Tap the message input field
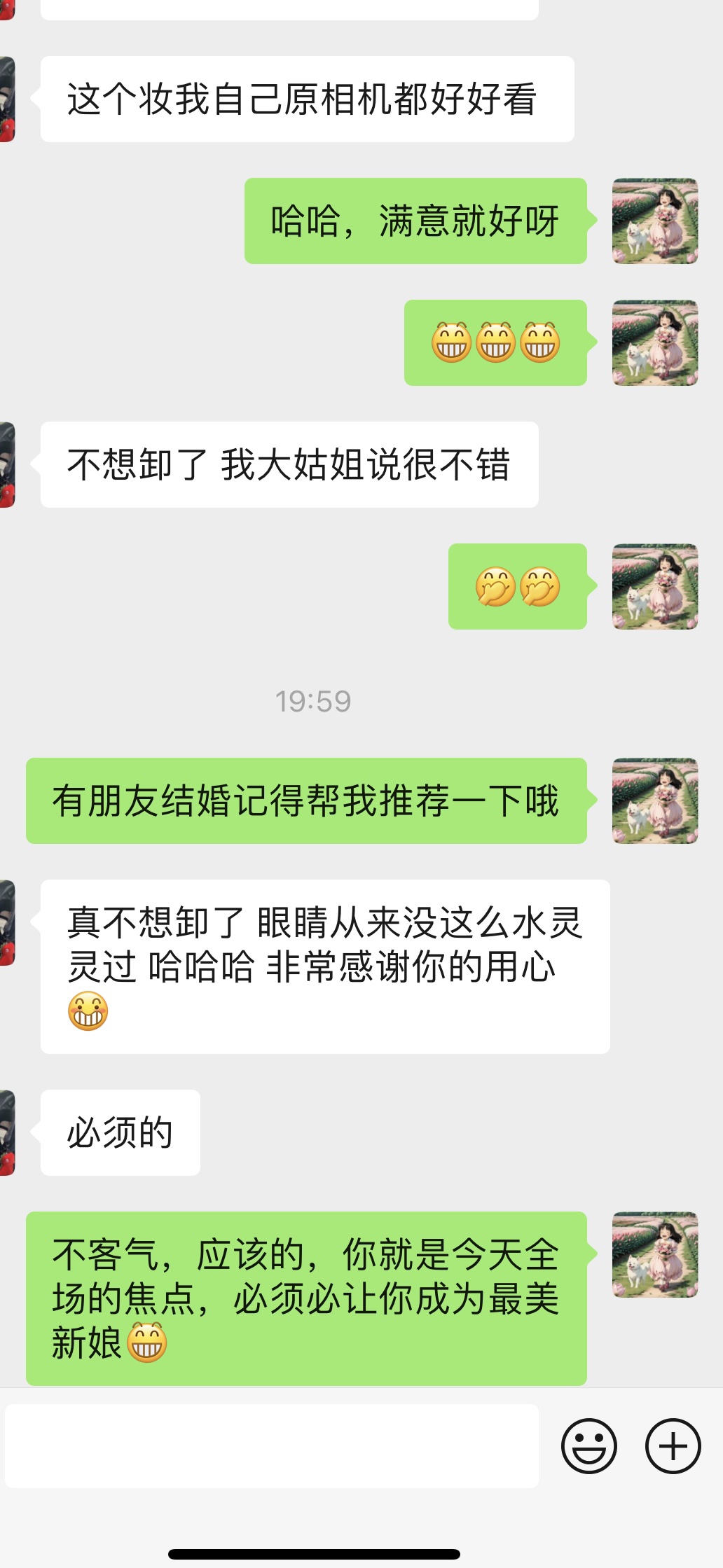Viewport: 723px width, 1568px height. click(x=272, y=1445)
